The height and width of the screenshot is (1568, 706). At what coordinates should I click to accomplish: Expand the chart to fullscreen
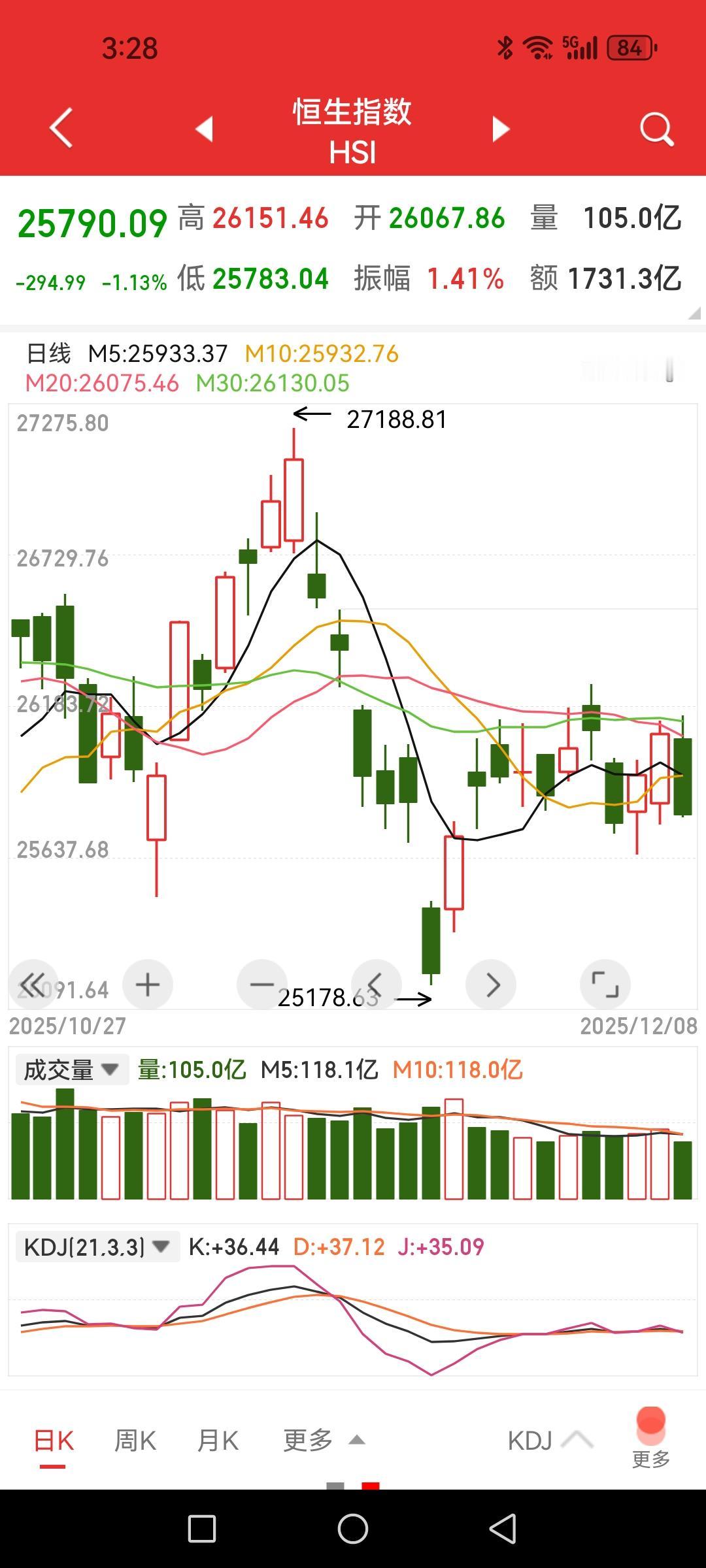click(x=605, y=984)
